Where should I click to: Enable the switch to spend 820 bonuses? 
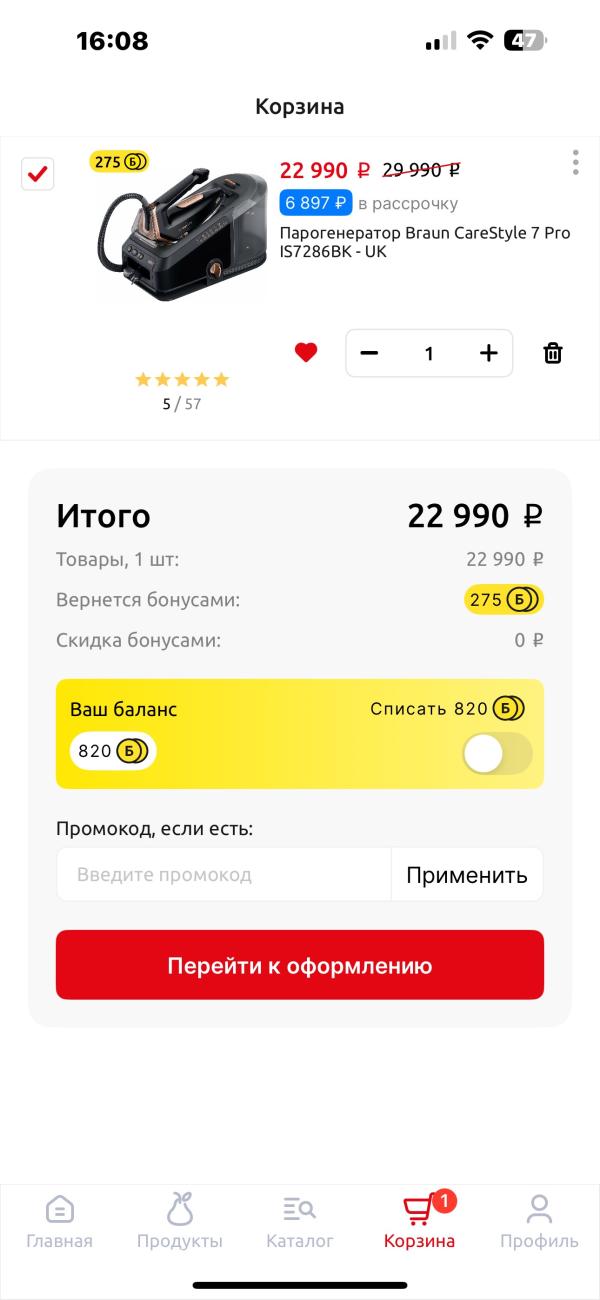point(497,753)
